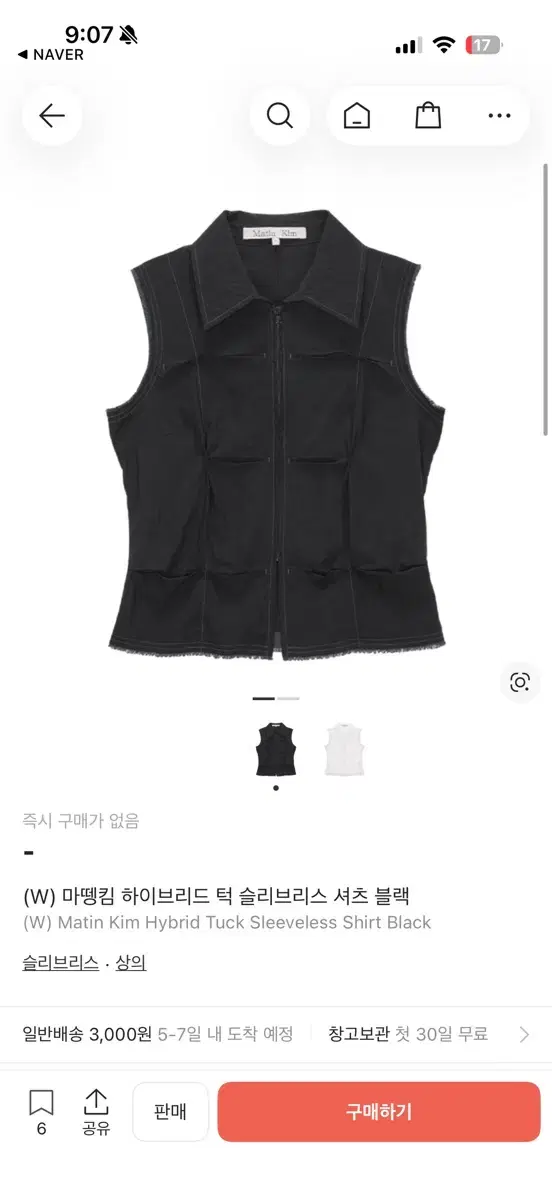Open the three-dot overflow menu
This screenshot has width=552, height=1200.
[x=499, y=116]
